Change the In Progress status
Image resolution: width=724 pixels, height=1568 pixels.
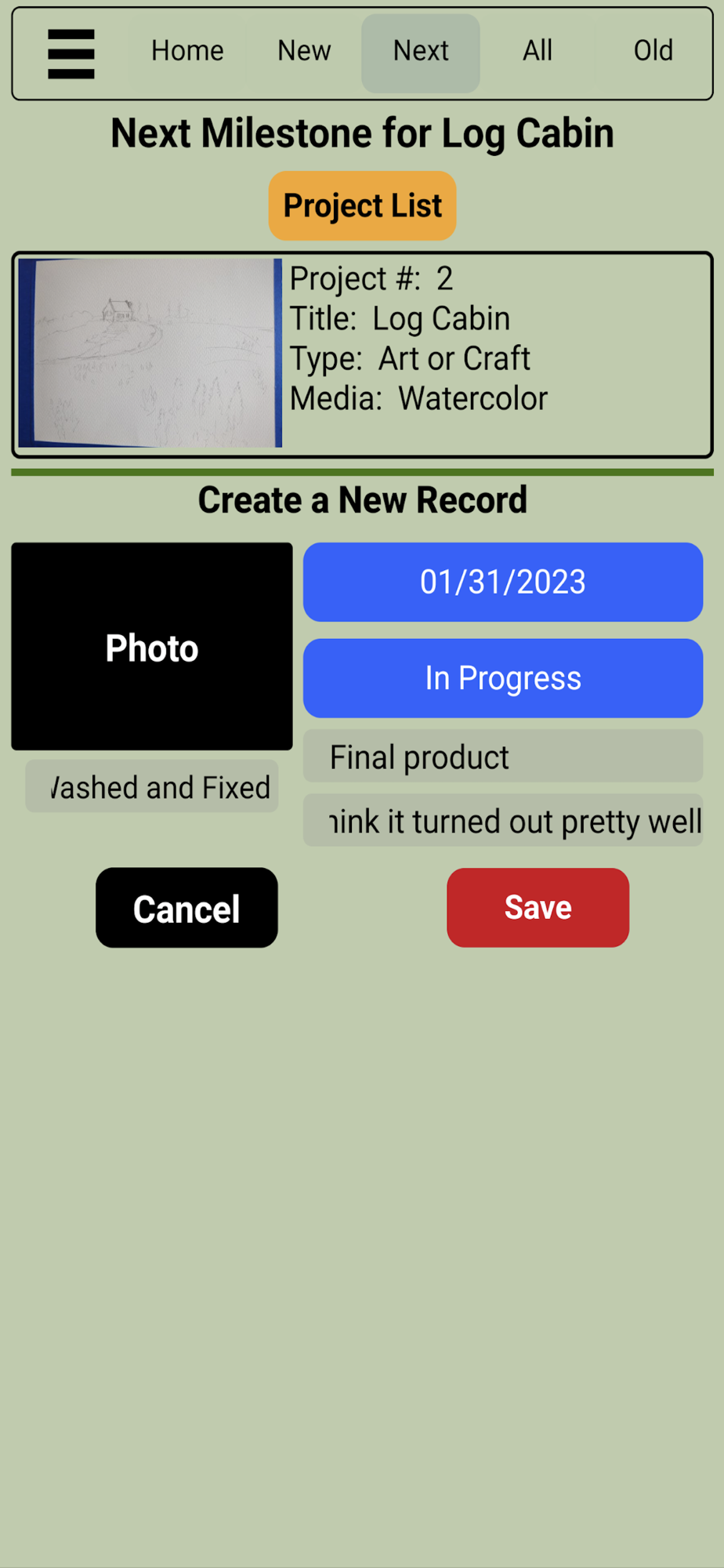pyautogui.click(x=503, y=678)
